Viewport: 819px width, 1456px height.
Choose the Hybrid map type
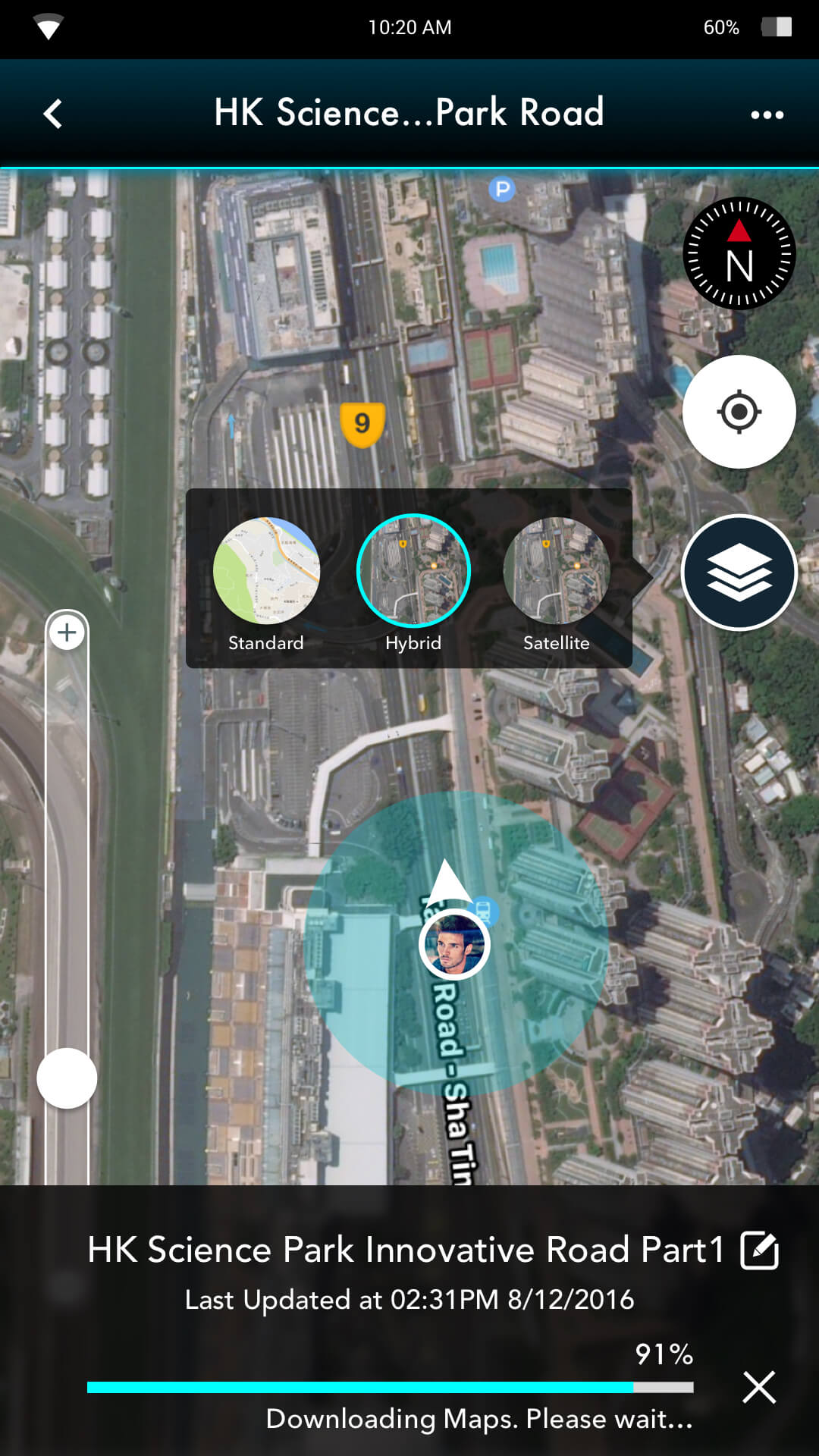point(413,571)
